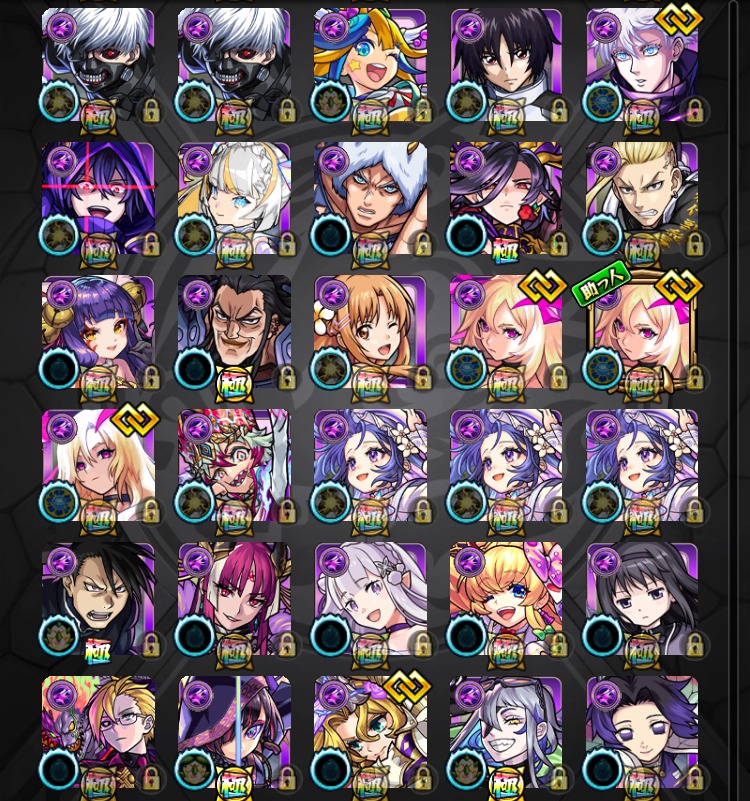Viewport: 750px width, 801px height.
Task: Open the purple-haired girl with ram horns
Action: [98, 332]
